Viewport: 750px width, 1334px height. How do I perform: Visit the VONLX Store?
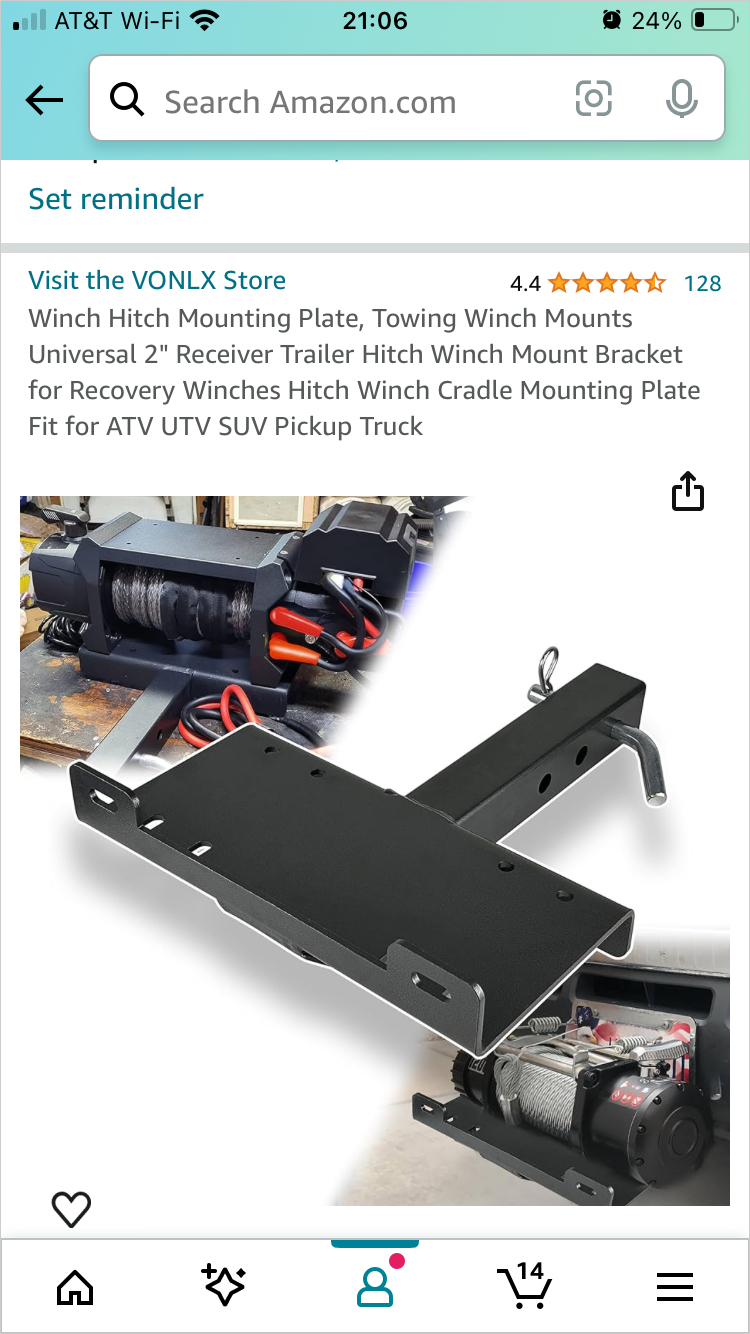point(157,280)
